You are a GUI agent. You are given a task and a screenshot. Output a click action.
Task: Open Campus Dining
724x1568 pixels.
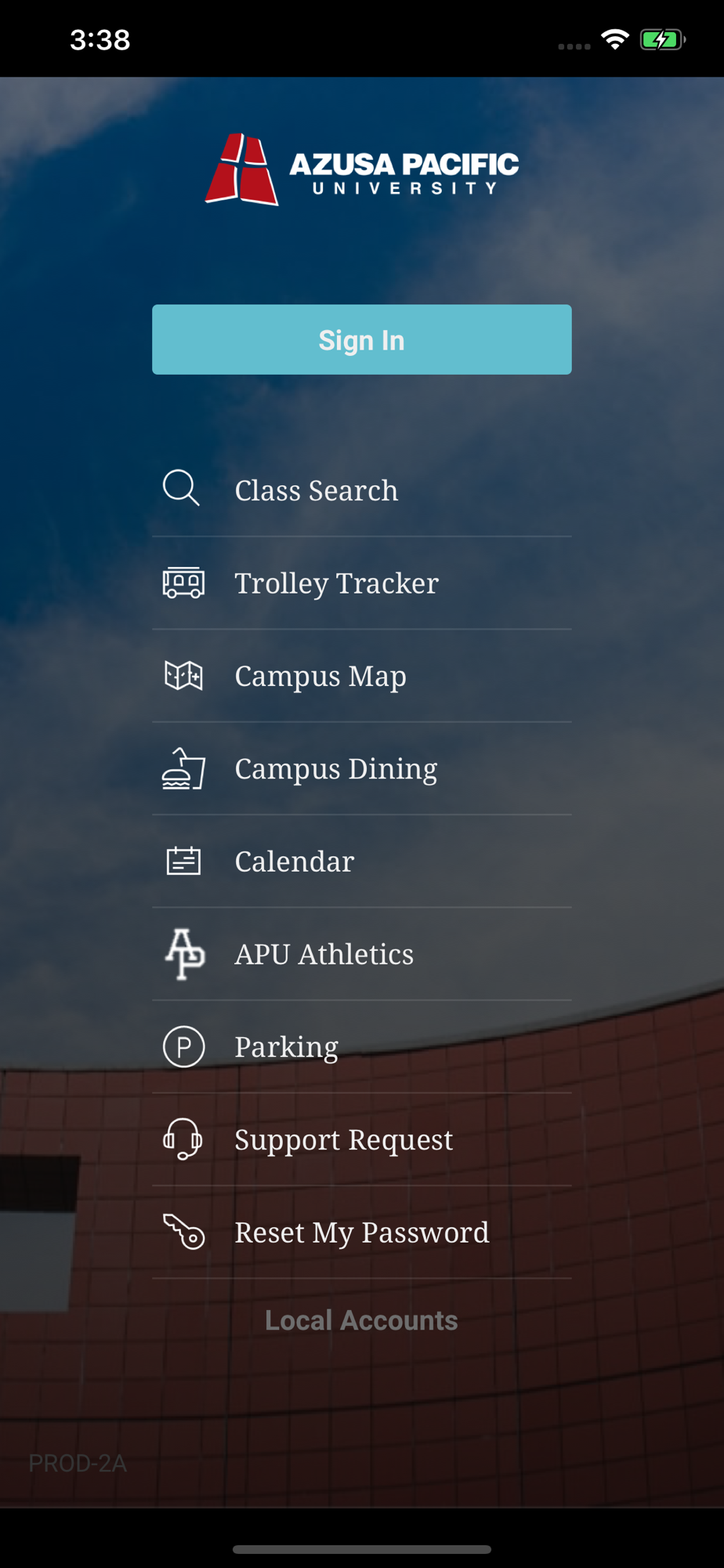pyautogui.click(x=361, y=768)
